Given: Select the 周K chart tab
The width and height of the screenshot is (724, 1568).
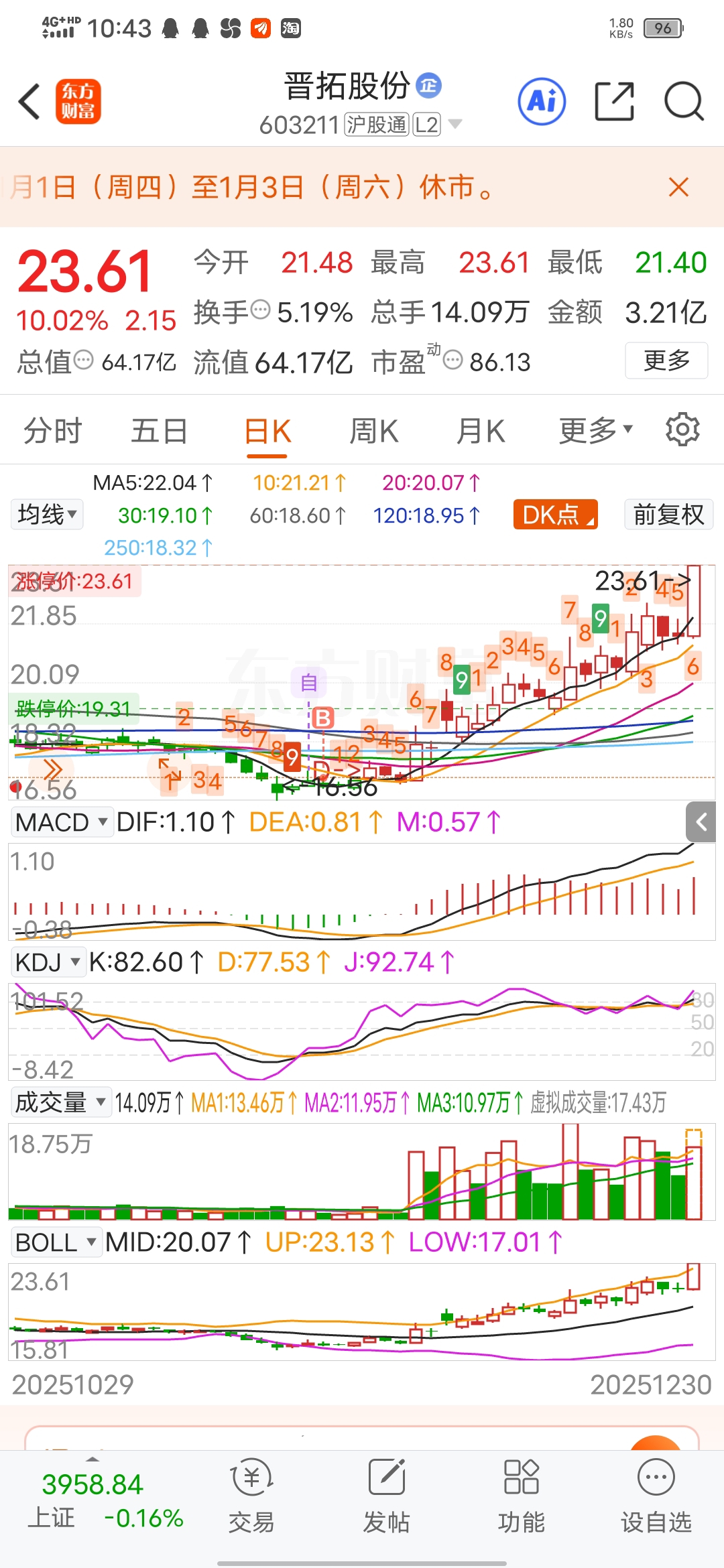Looking at the screenshot, I should point(374,431).
